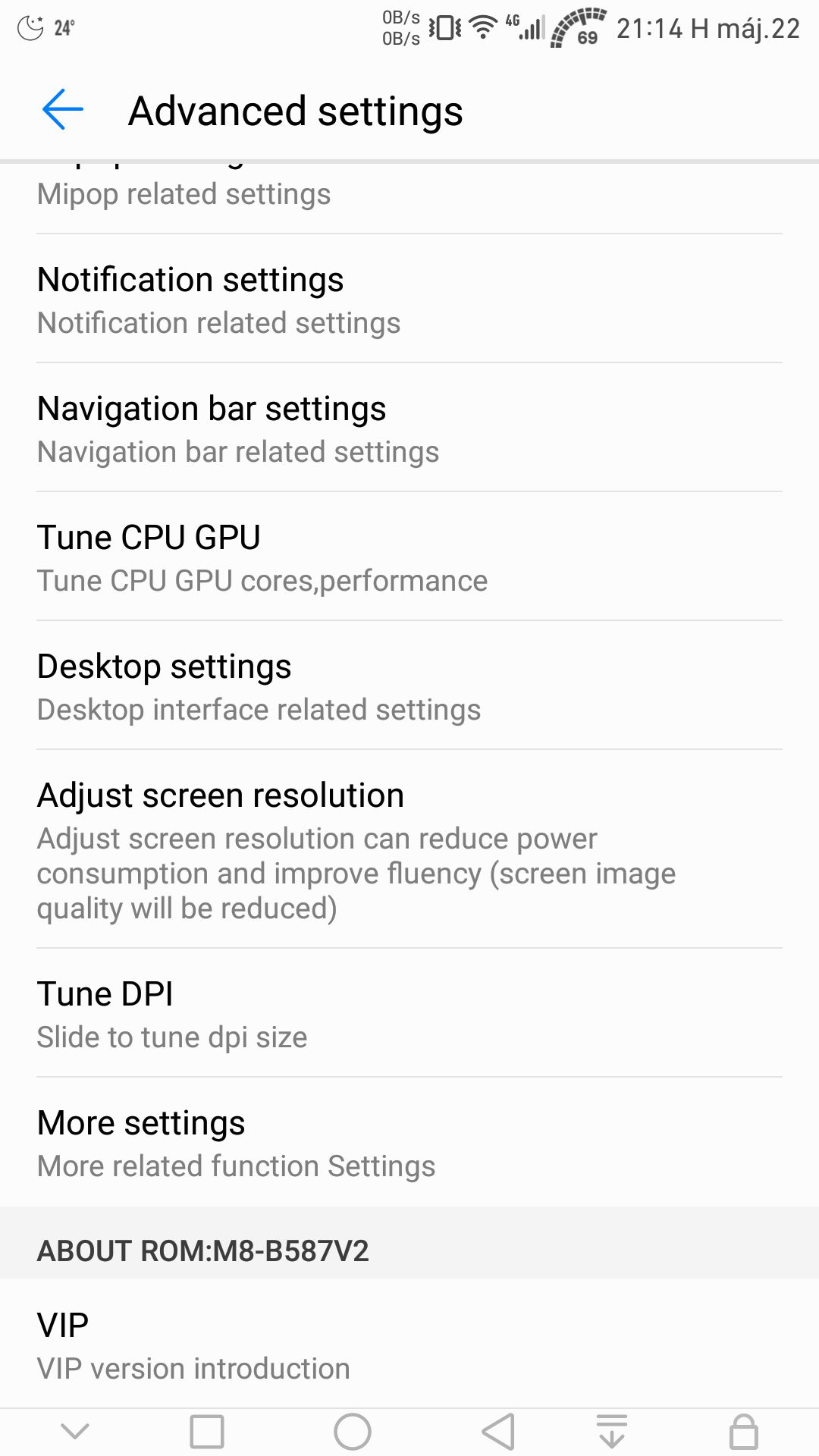
Task: Go back from Advanced settings
Action: click(63, 110)
